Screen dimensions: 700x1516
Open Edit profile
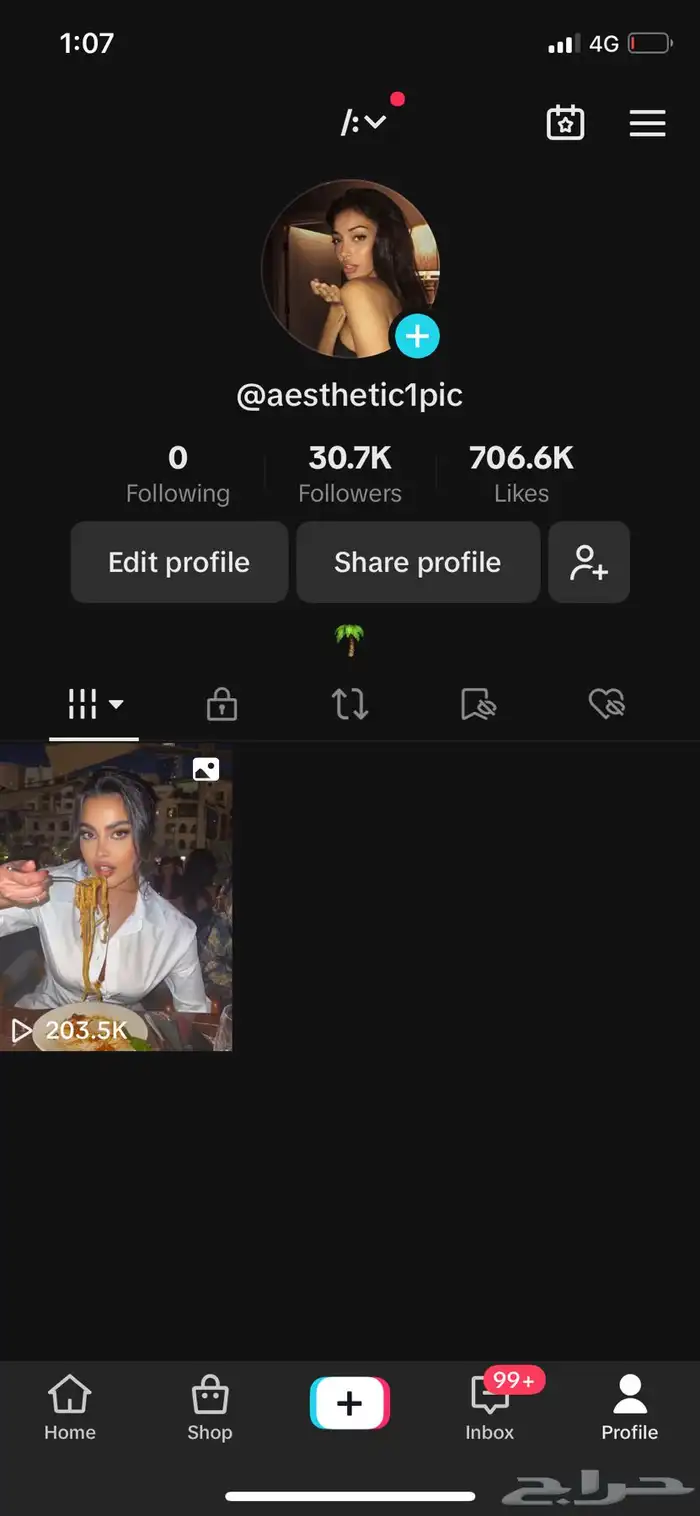pos(179,562)
